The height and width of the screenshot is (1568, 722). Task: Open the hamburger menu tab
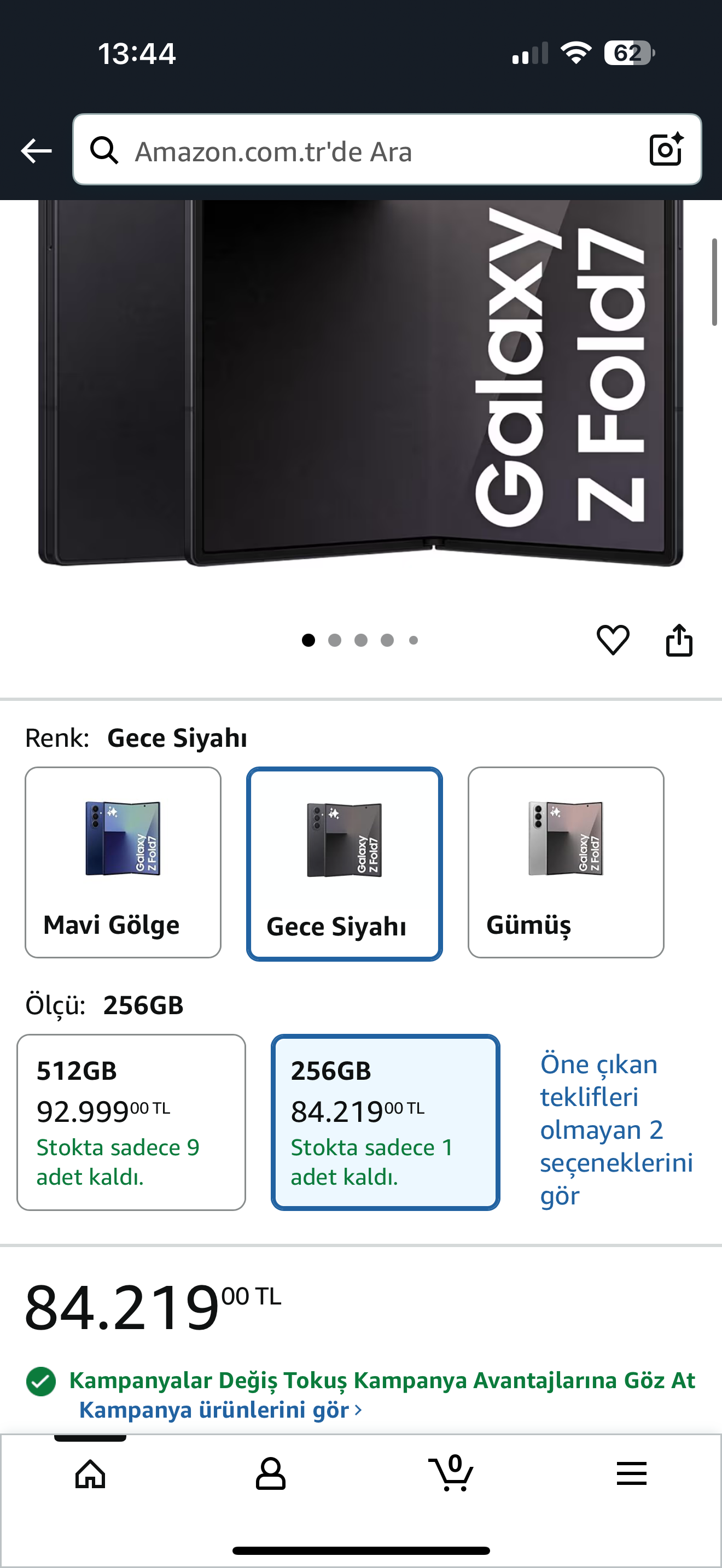631,1475
